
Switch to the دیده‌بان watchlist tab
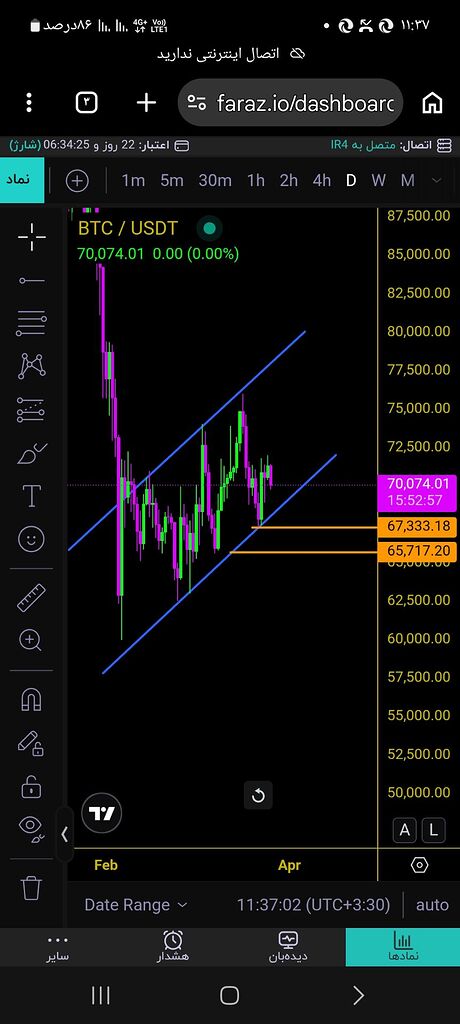pyautogui.click(x=288, y=947)
